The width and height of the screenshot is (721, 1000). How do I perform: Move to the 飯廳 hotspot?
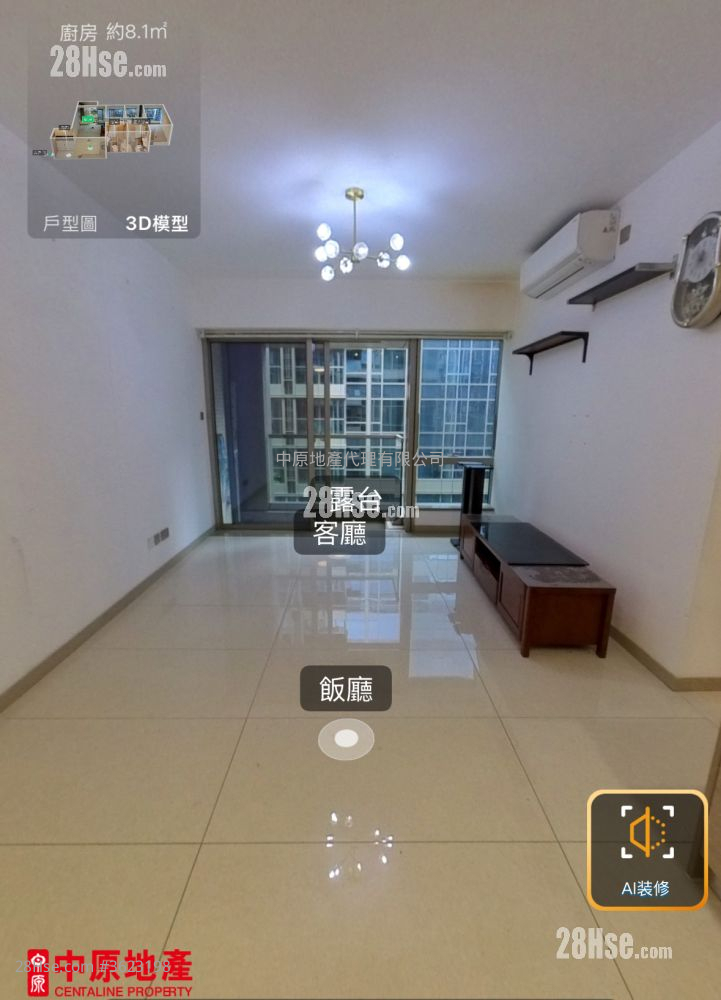[x=345, y=689]
